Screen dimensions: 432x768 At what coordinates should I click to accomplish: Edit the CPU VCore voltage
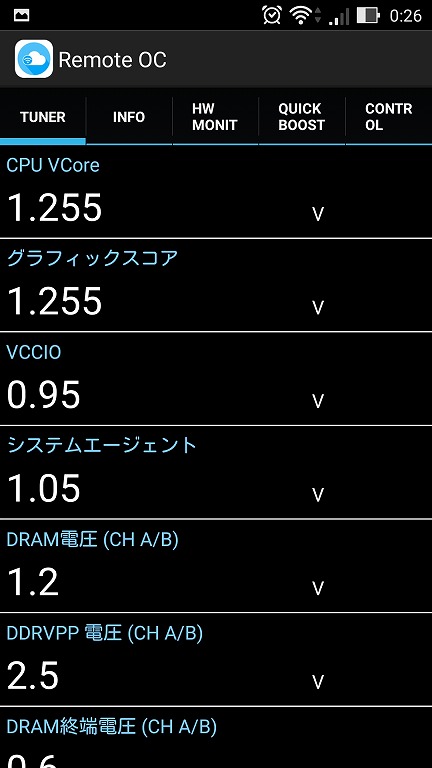coord(216,192)
